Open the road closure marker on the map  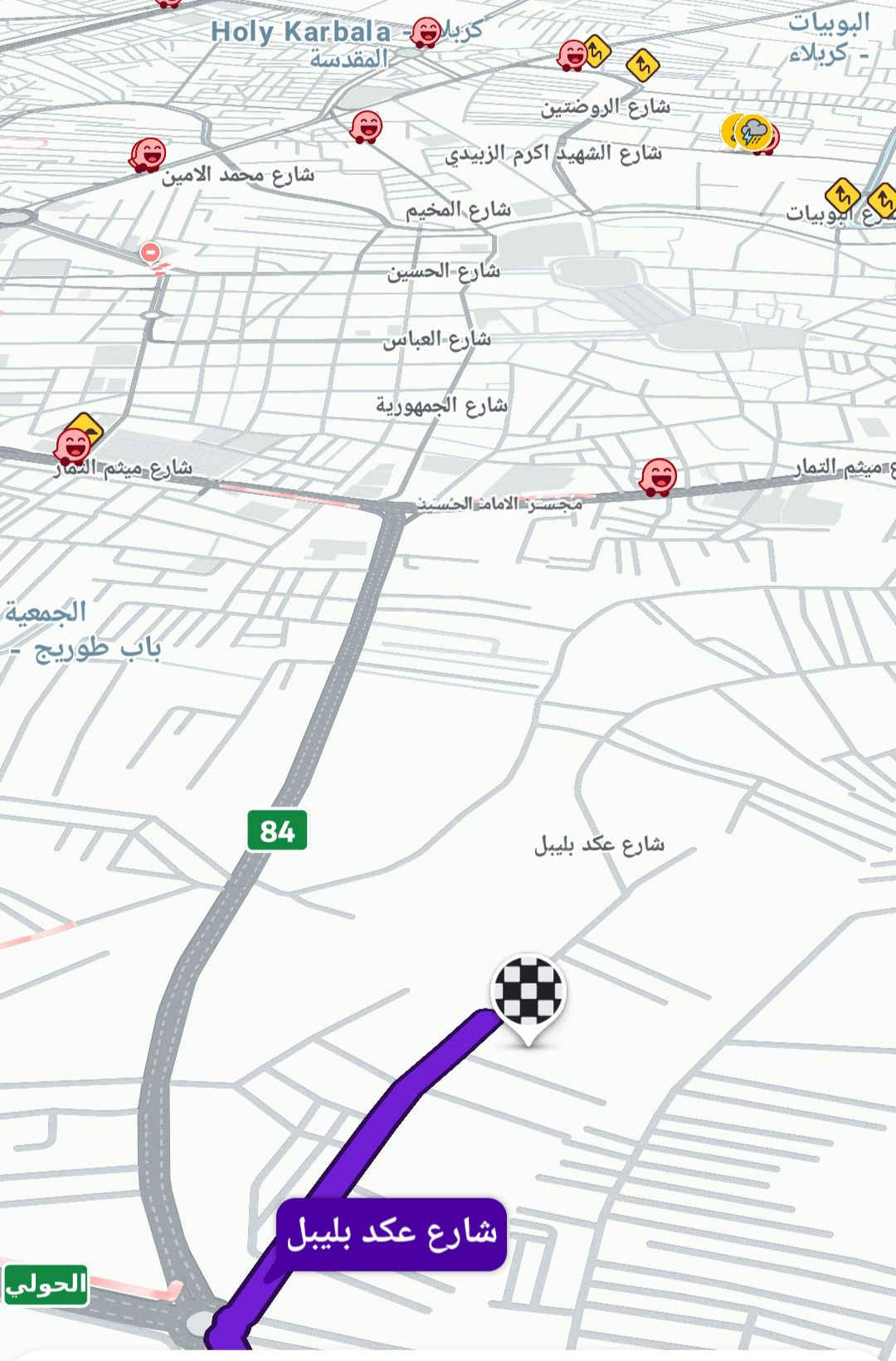tap(150, 251)
